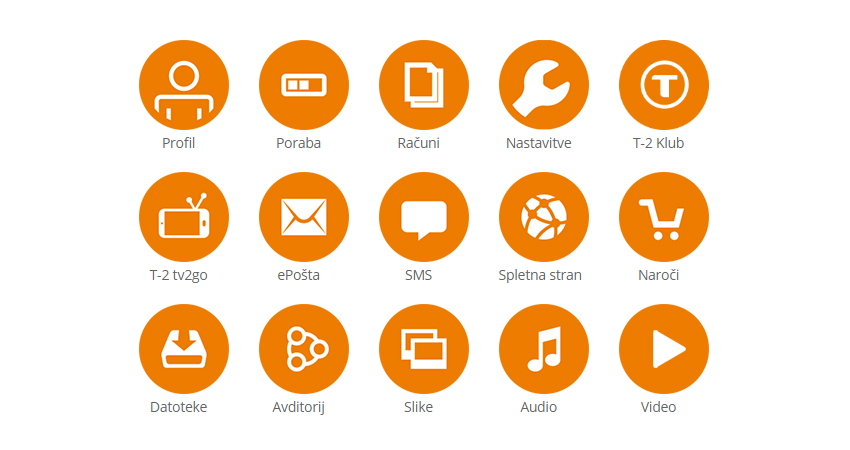Go to Nastavitve settings
Image resolution: width=850 pixels, height=450 pixels.
543,85
